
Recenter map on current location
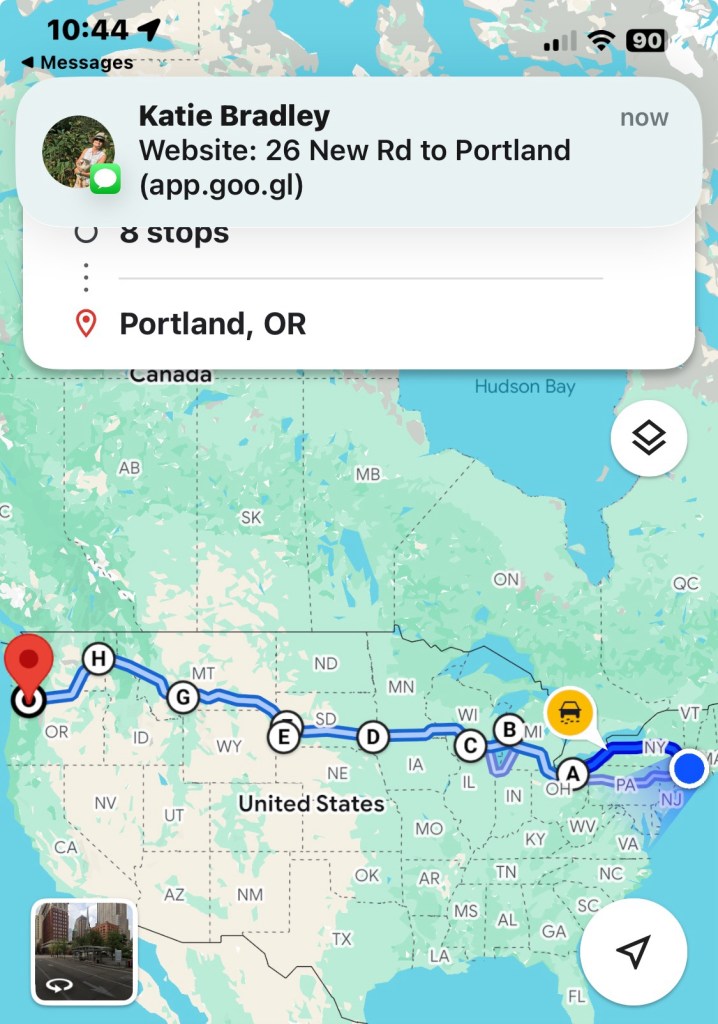(633, 951)
